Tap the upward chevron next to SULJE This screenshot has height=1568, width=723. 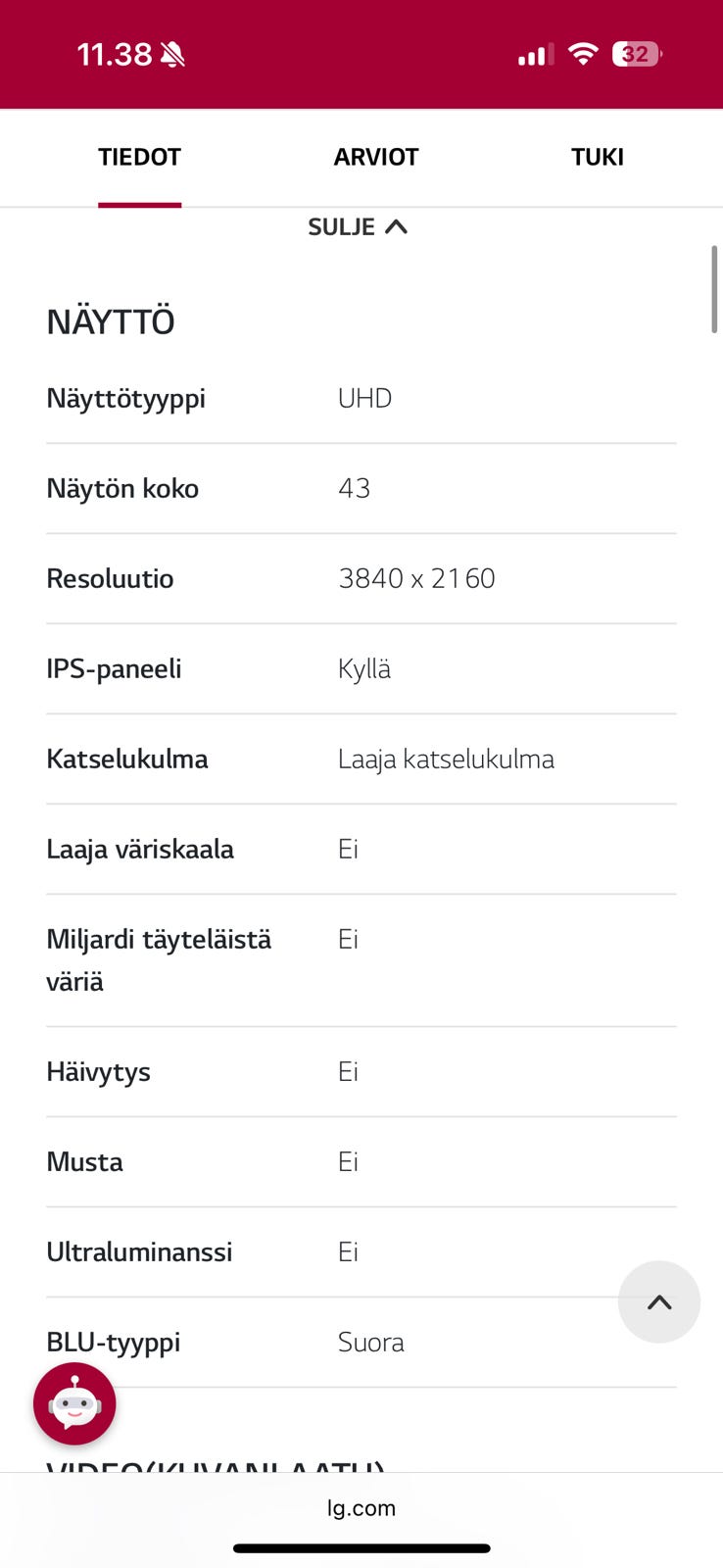pyautogui.click(x=396, y=225)
